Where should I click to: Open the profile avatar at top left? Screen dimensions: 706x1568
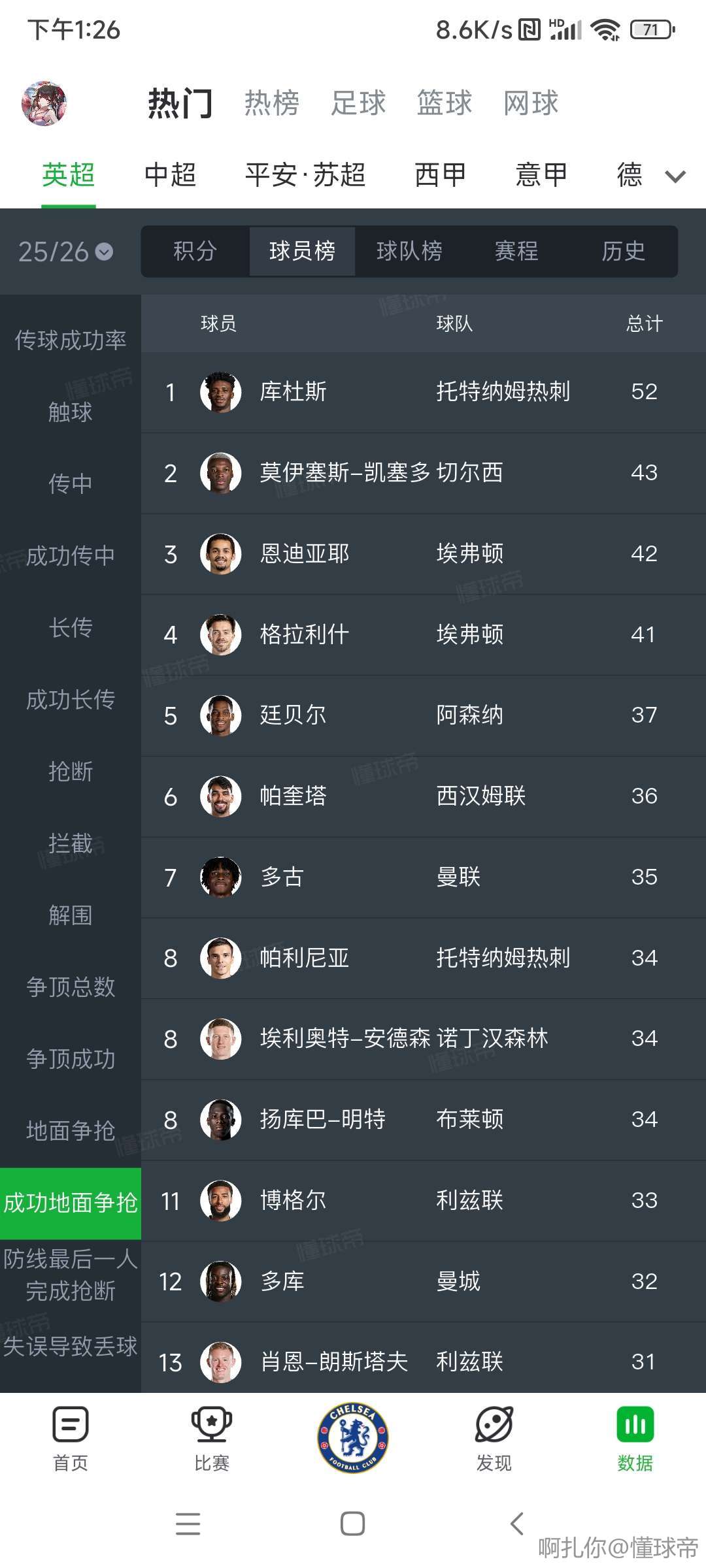point(44,103)
